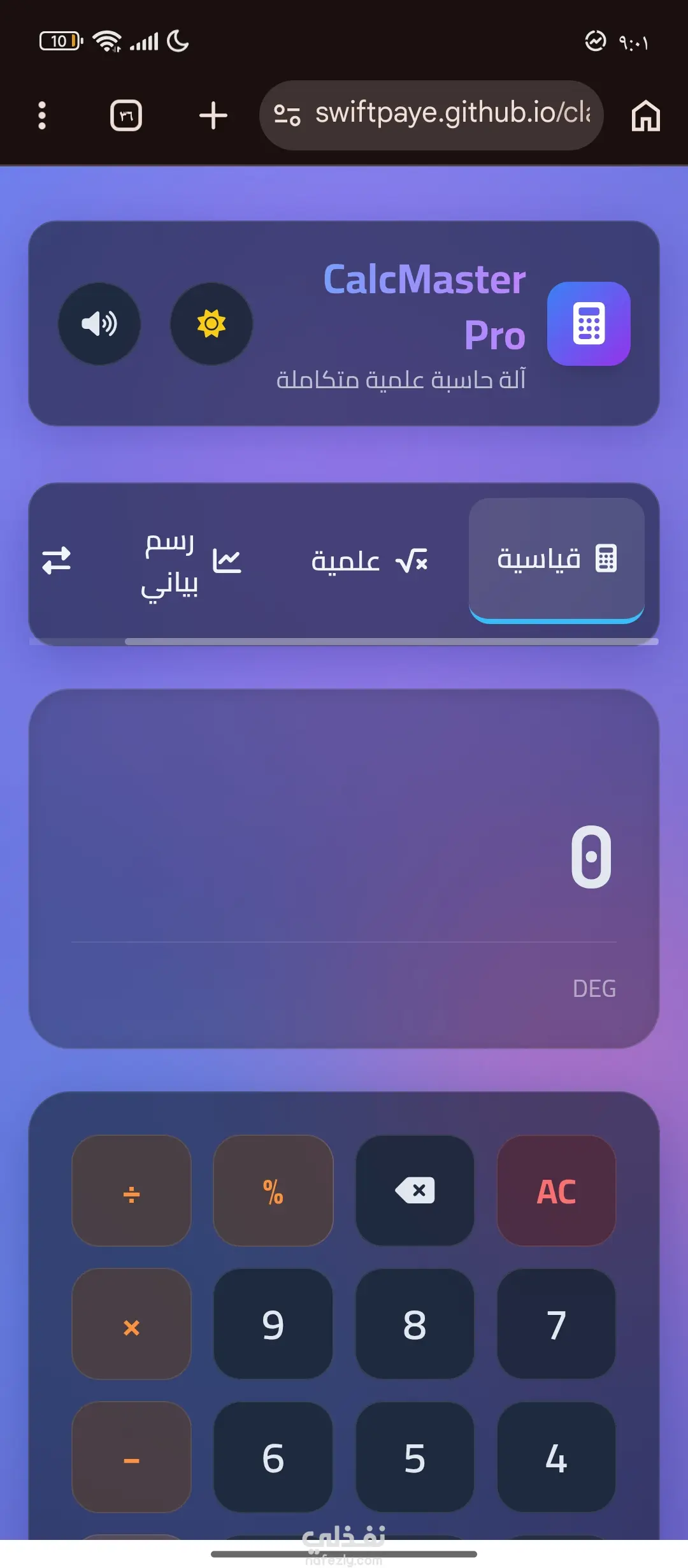
Task: Switch to the علمية scientific tab
Action: click(369, 561)
